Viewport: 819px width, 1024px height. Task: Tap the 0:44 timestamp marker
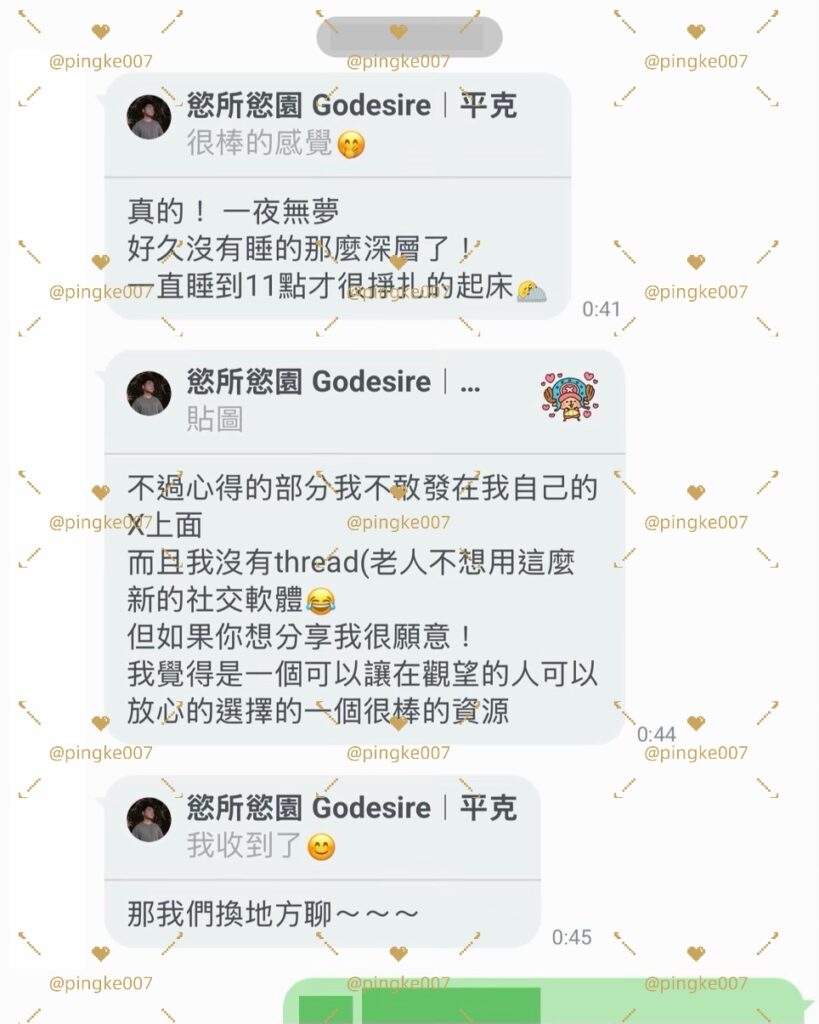(x=655, y=734)
